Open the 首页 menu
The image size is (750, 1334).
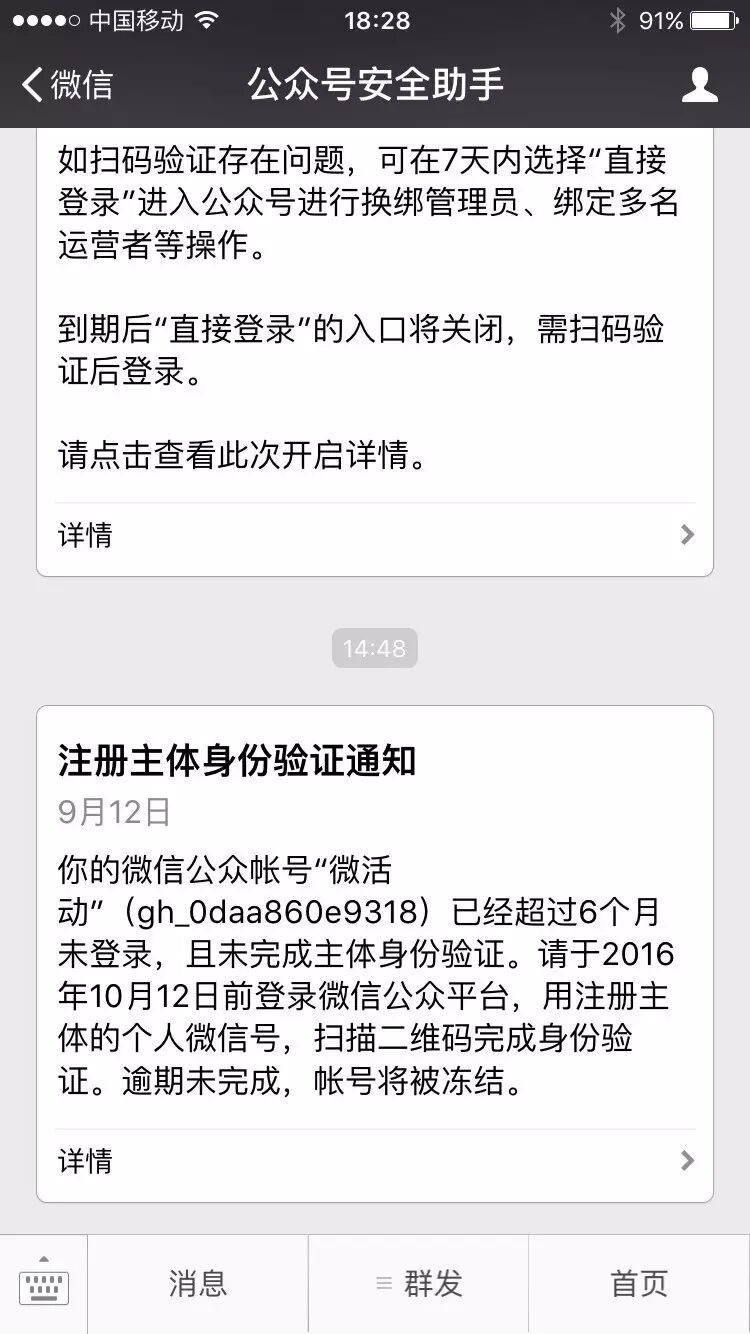pyautogui.click(x=639, y=1284)
